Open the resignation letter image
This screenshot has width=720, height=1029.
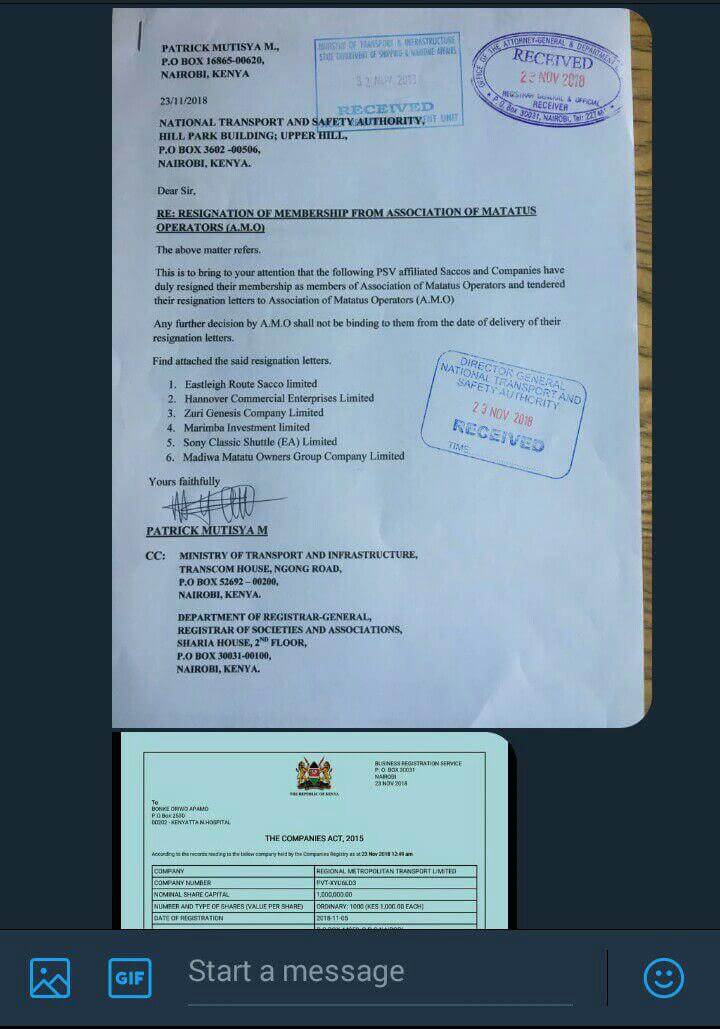tap(380, 368)
